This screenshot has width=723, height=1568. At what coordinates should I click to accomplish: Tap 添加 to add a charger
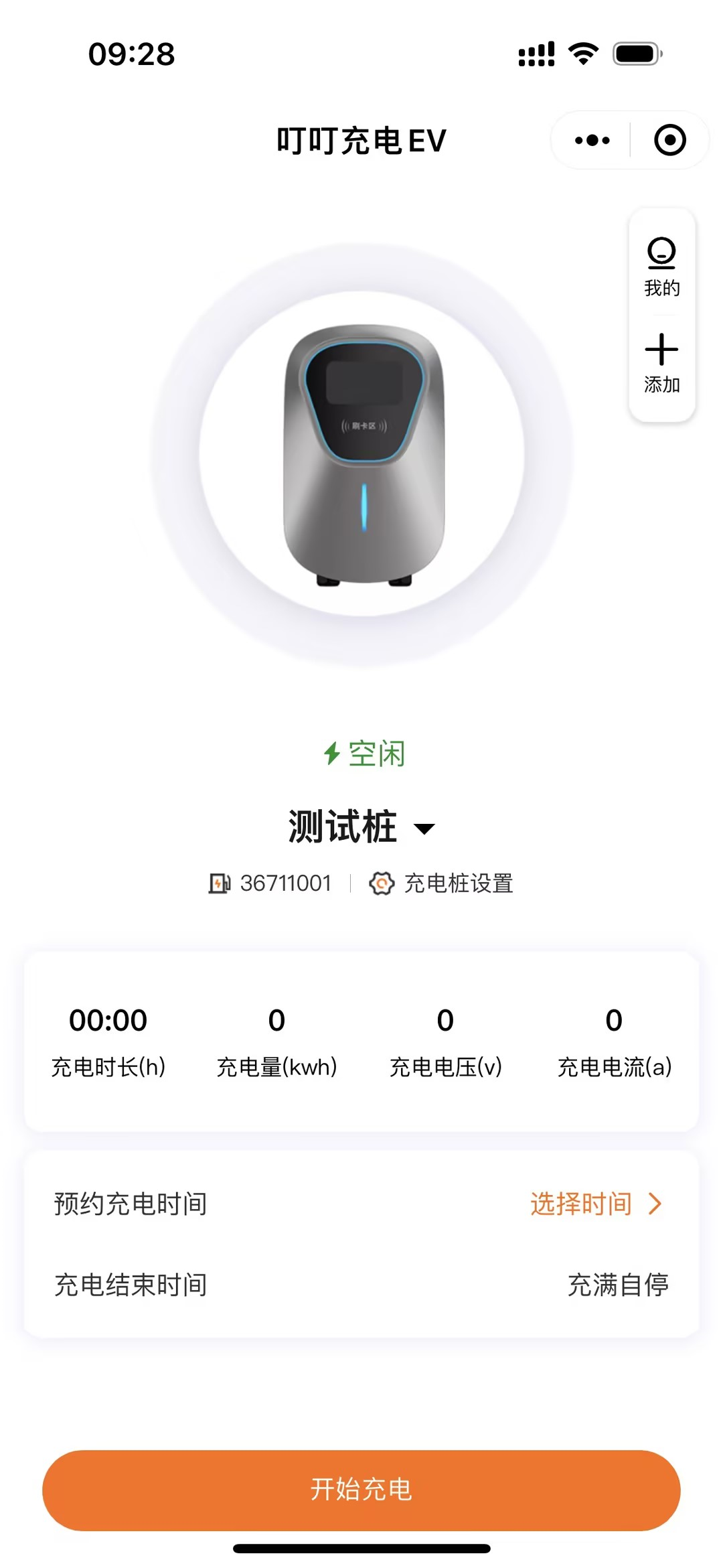tap(661, 363)
